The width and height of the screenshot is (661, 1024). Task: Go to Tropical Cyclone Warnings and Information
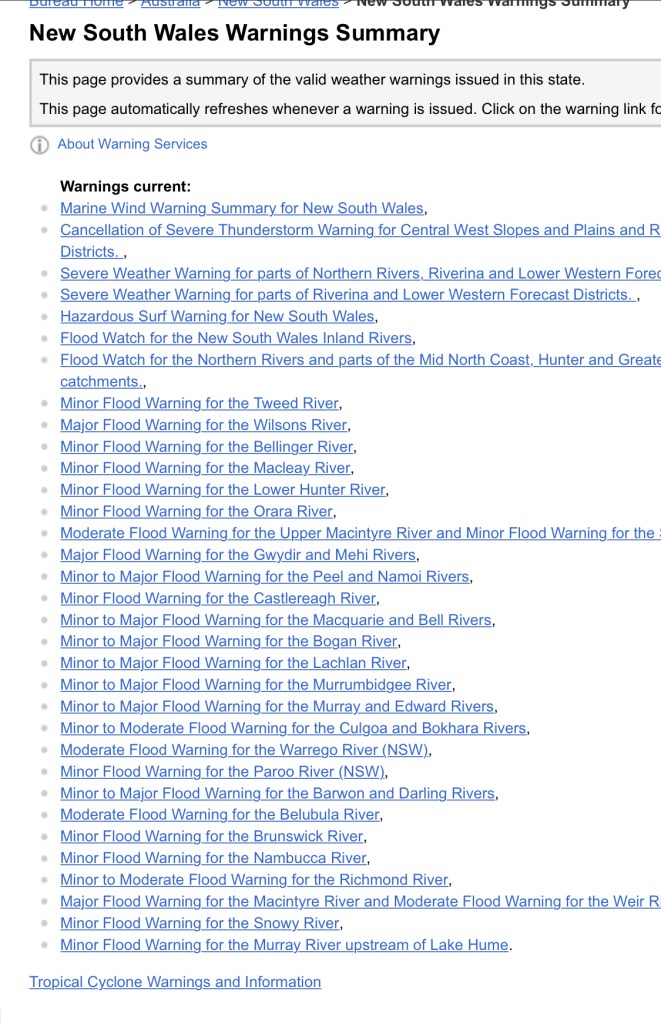pos(175,982)
